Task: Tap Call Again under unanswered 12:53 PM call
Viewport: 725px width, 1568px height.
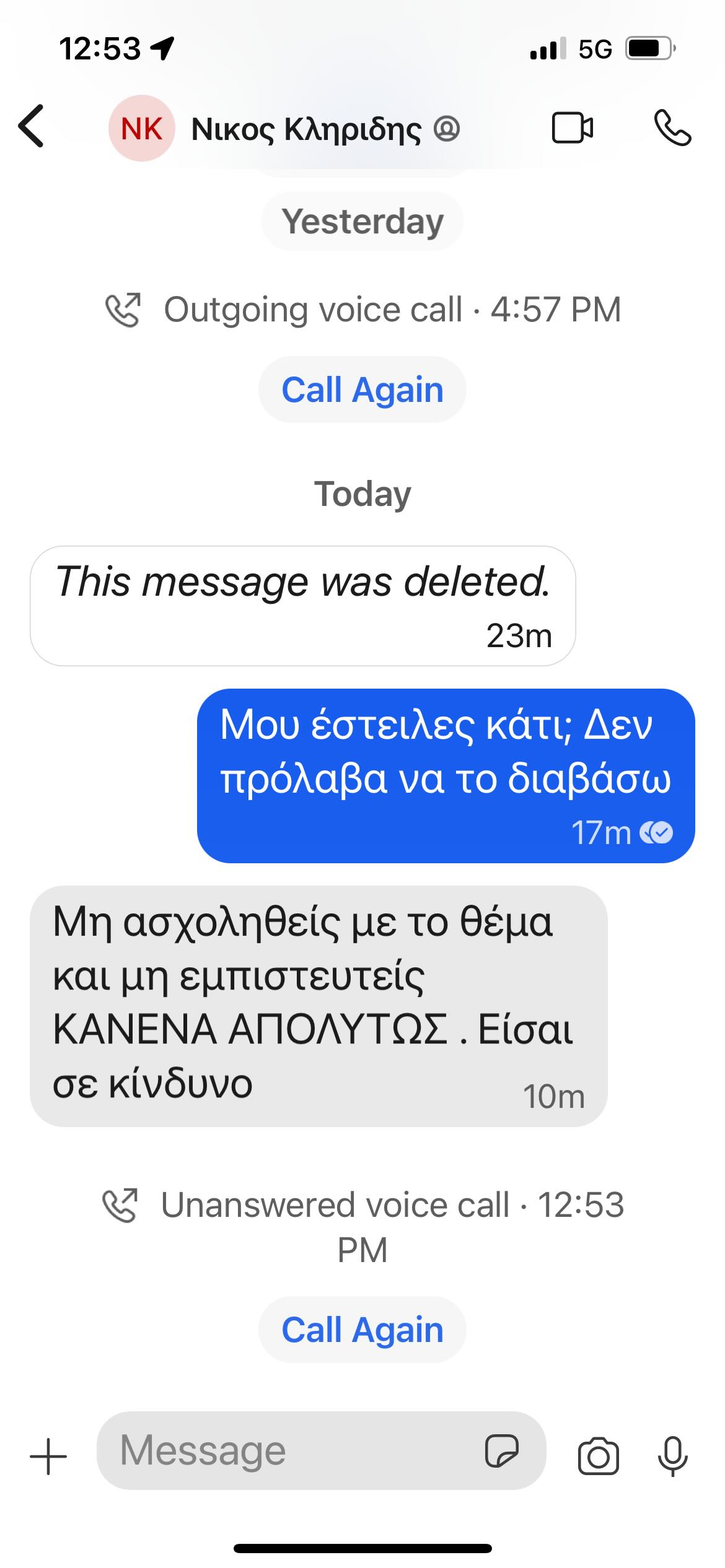Action: coord(362,1330)
